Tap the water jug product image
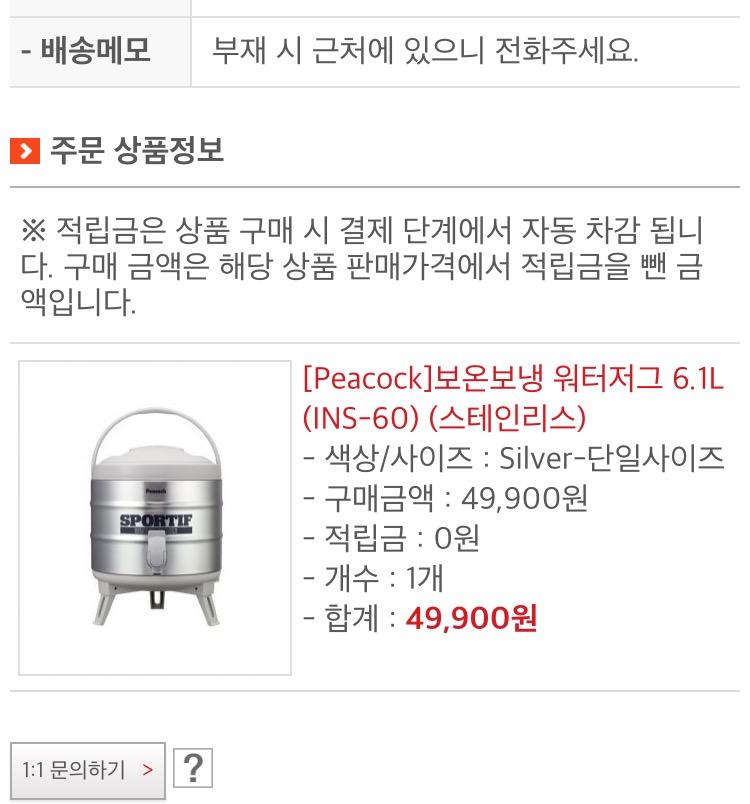The image size is (750, 804). (x=155, y=517)
